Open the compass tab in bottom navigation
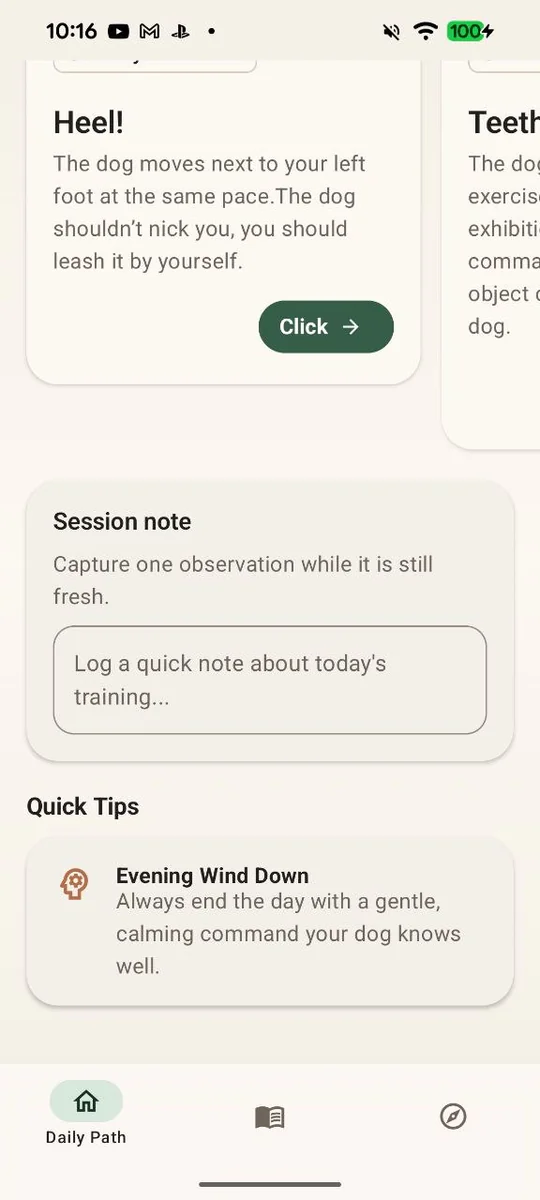This screenshot has height=1200, width=540. click(453, 1116)
